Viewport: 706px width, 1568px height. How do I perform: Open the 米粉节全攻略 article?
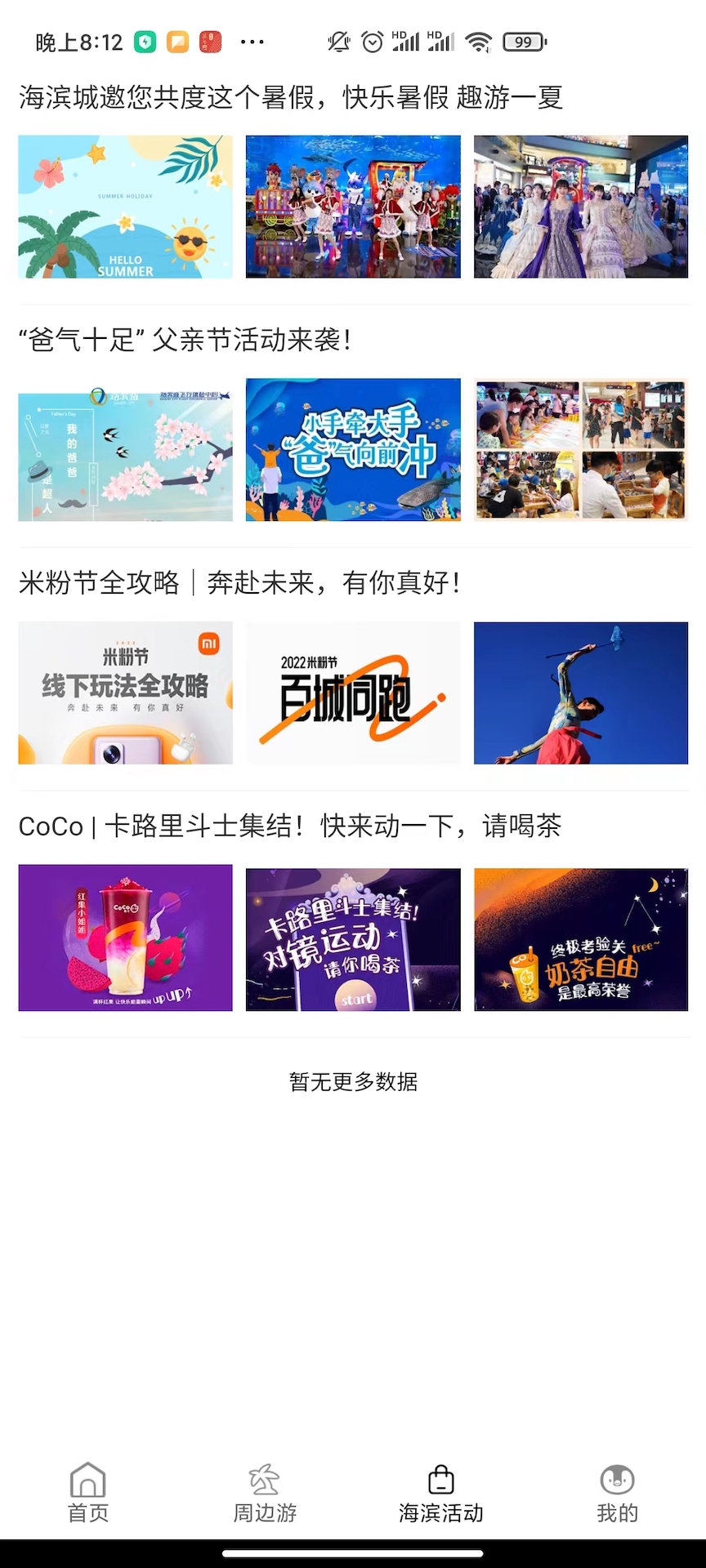pyautogui.click(x=239, y=583)
